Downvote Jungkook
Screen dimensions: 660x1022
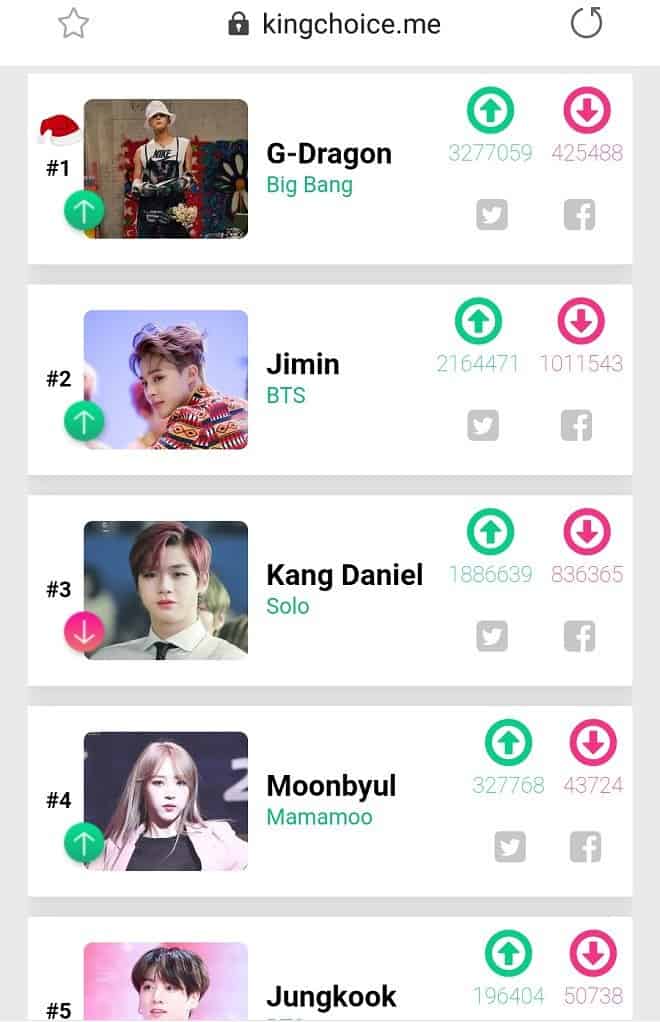tap(593, 954)
